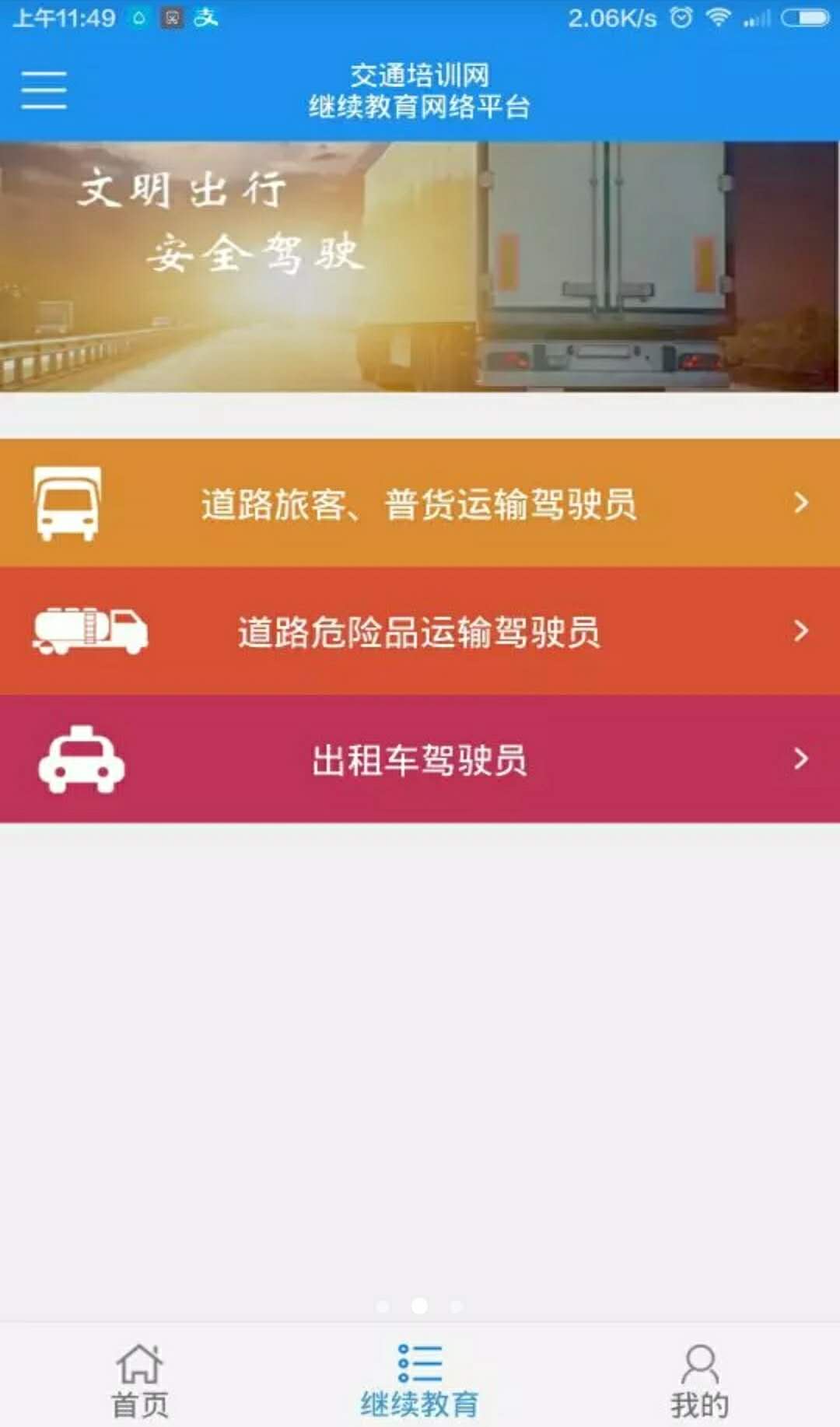Viewport: 840px width, 1427px height.
Task: Switch to the 首页 tab
Action: coord(140,1380)
